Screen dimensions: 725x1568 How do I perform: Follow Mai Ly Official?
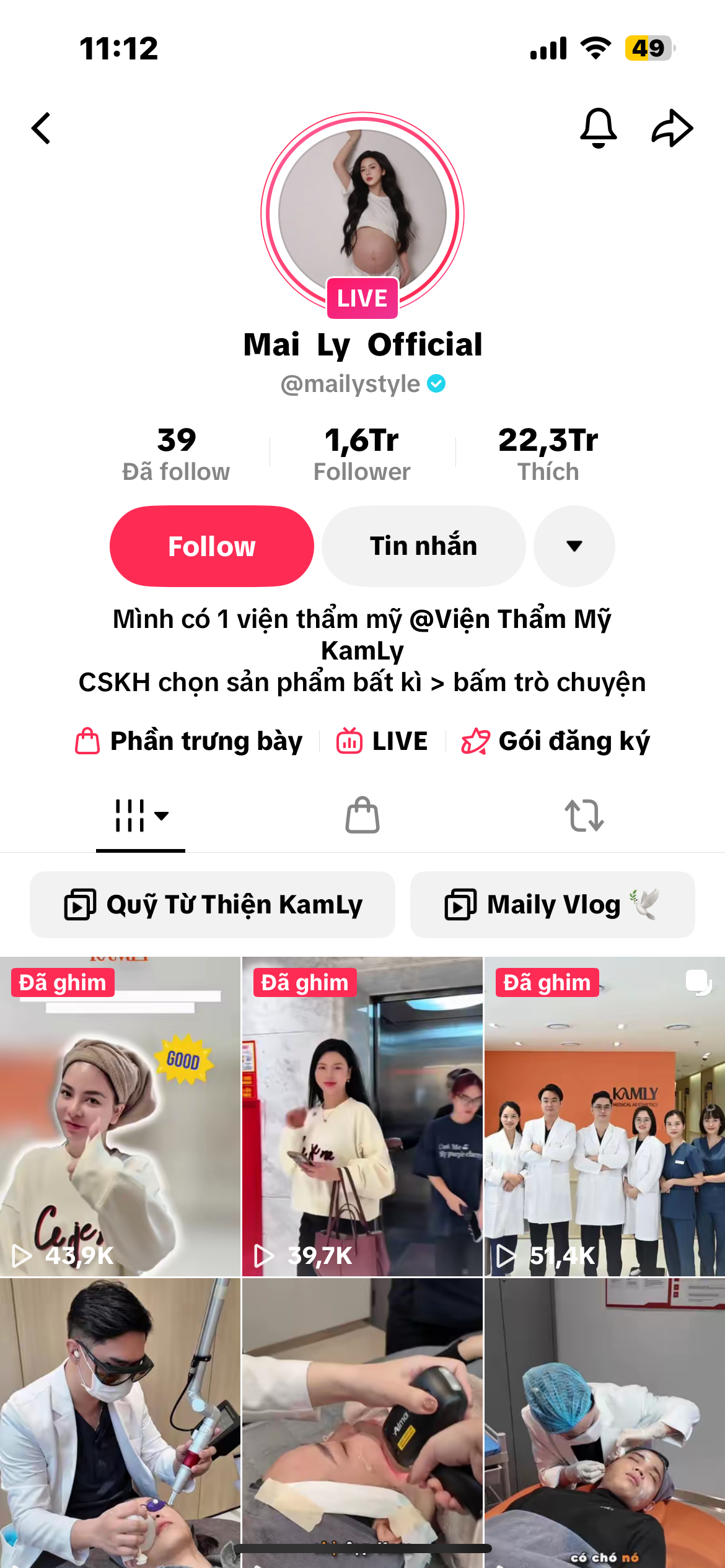coord(212,546)
